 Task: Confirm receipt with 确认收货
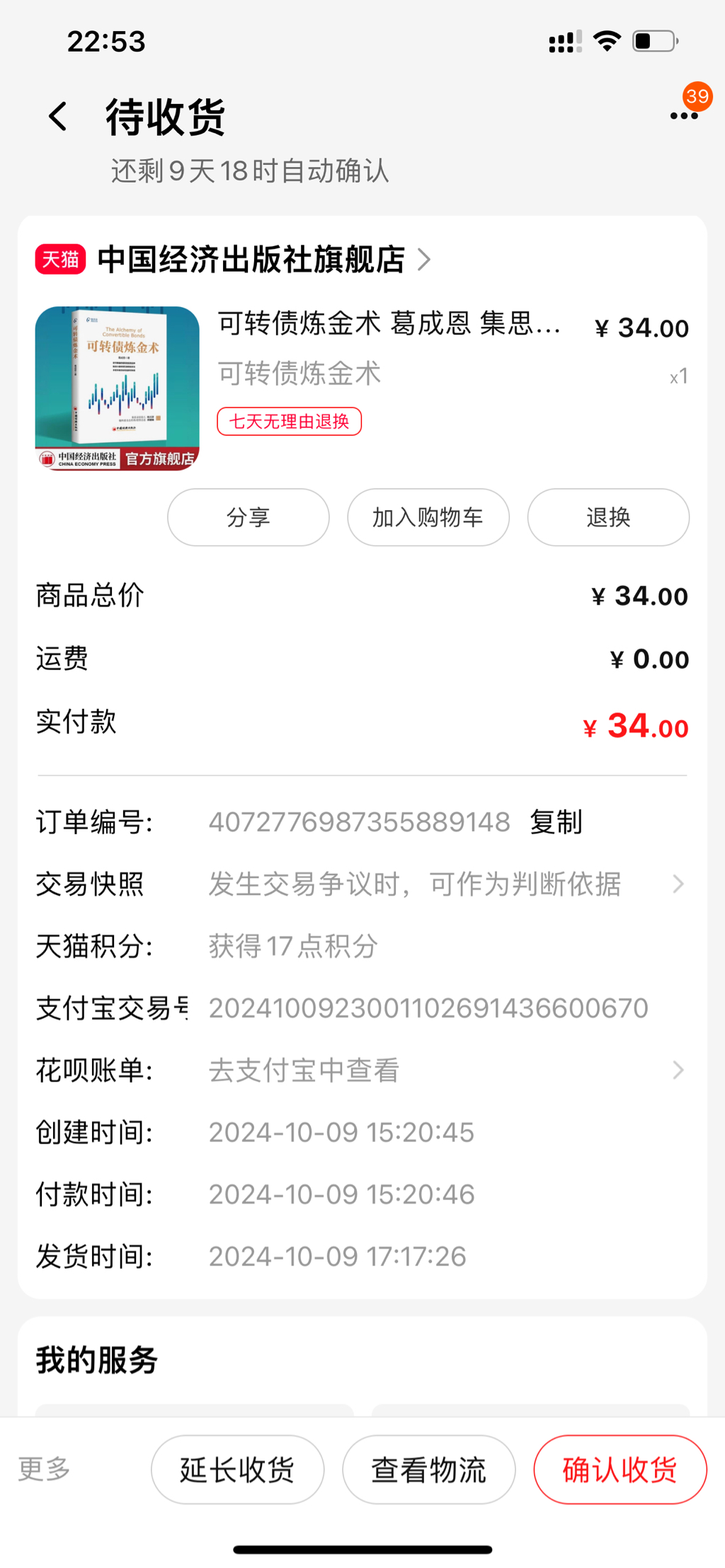620,1470
